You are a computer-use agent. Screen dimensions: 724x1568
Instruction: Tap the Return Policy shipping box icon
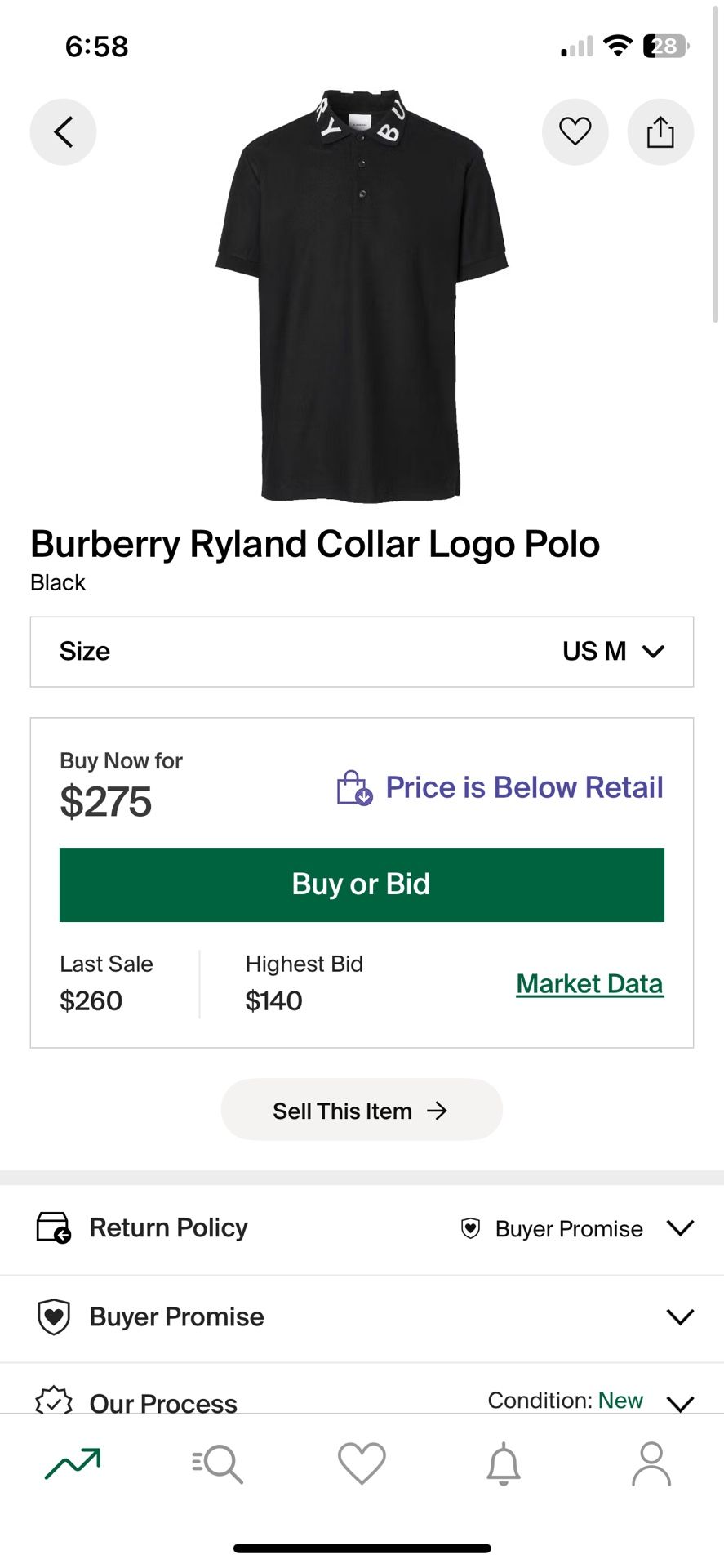point(52,1227)
